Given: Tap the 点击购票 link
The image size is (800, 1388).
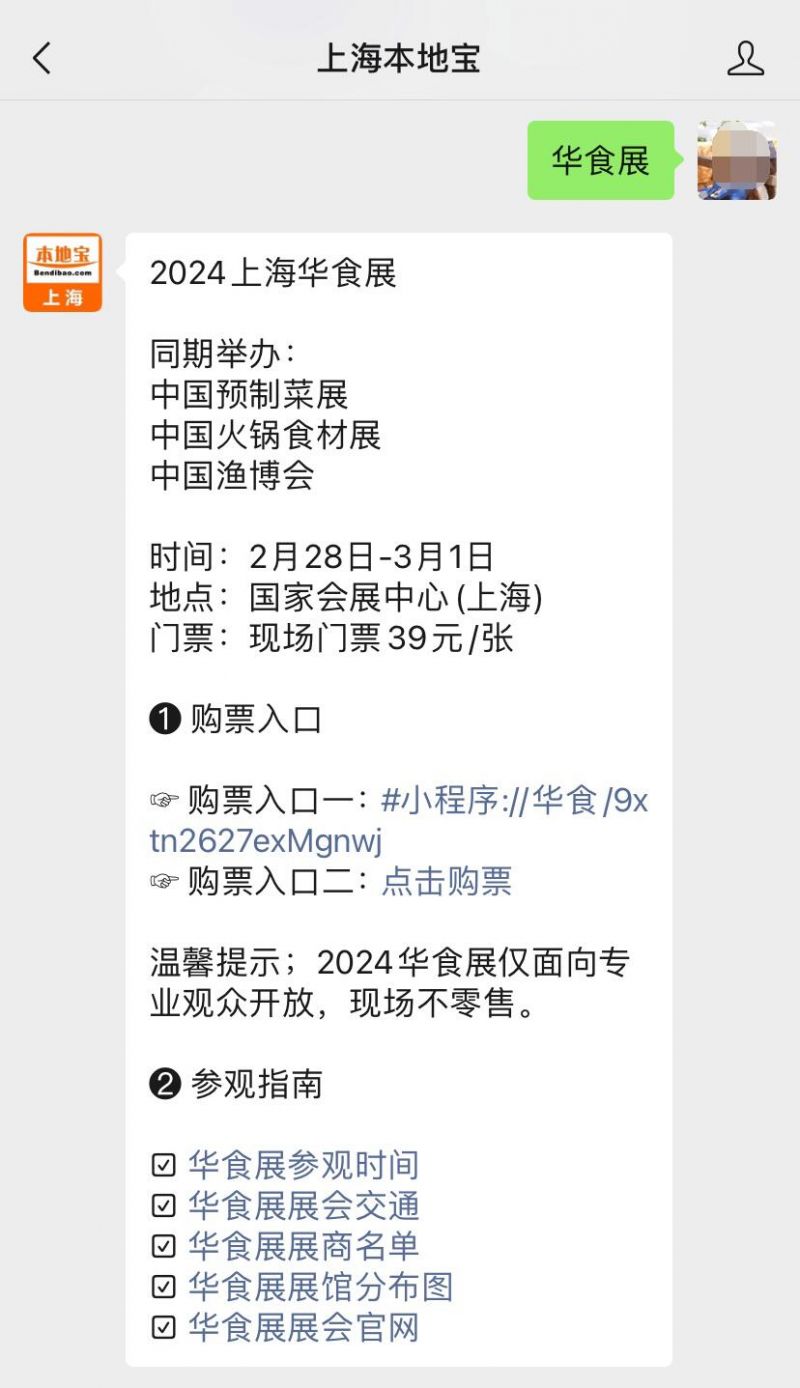Looking at the screenshot, I should pyautogui.click(x=446, y=881).
